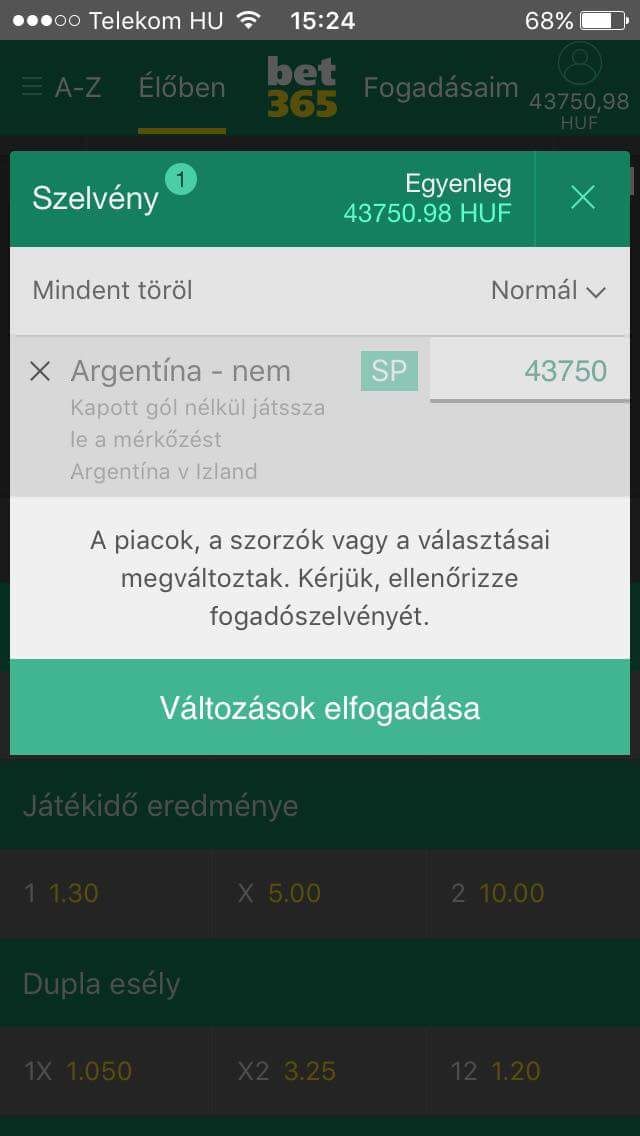Switch to the Élőben tab

[x=182, y=88]
